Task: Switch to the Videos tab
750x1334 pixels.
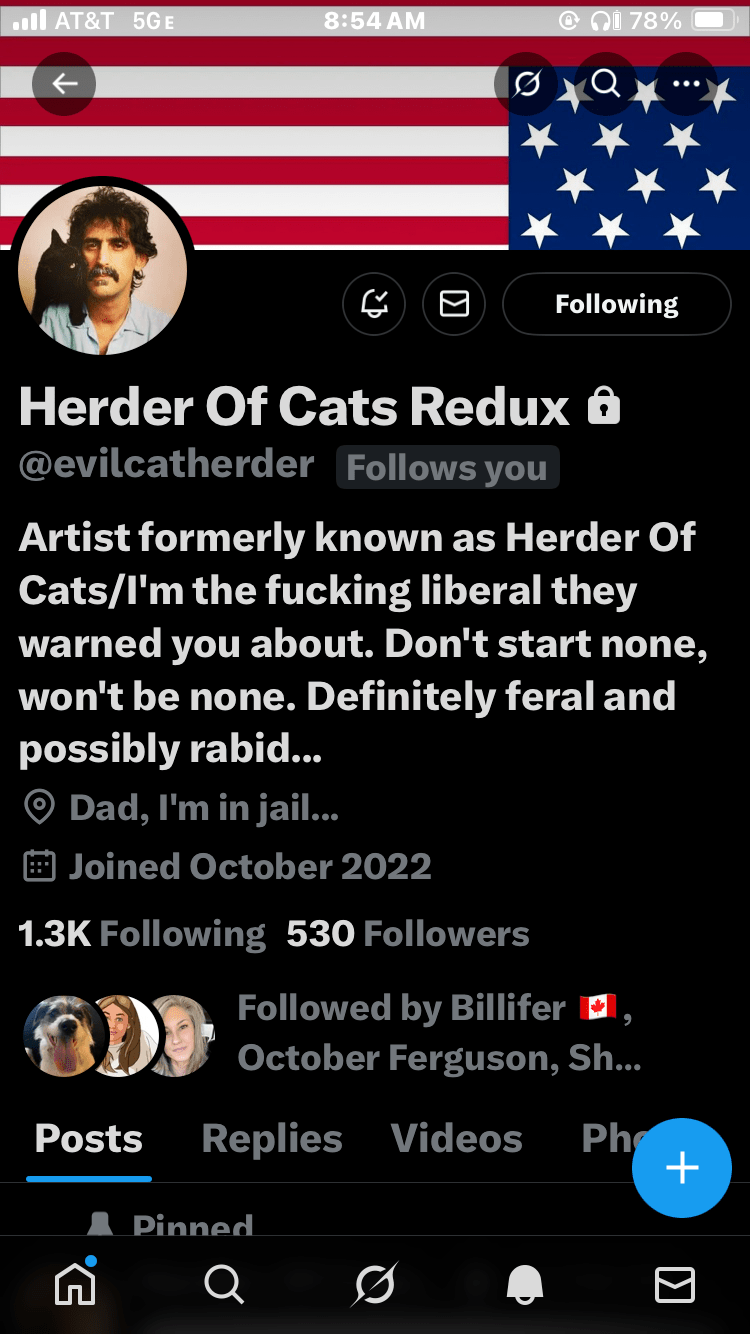Action: pyautogui.click(x=456, y=1138)
